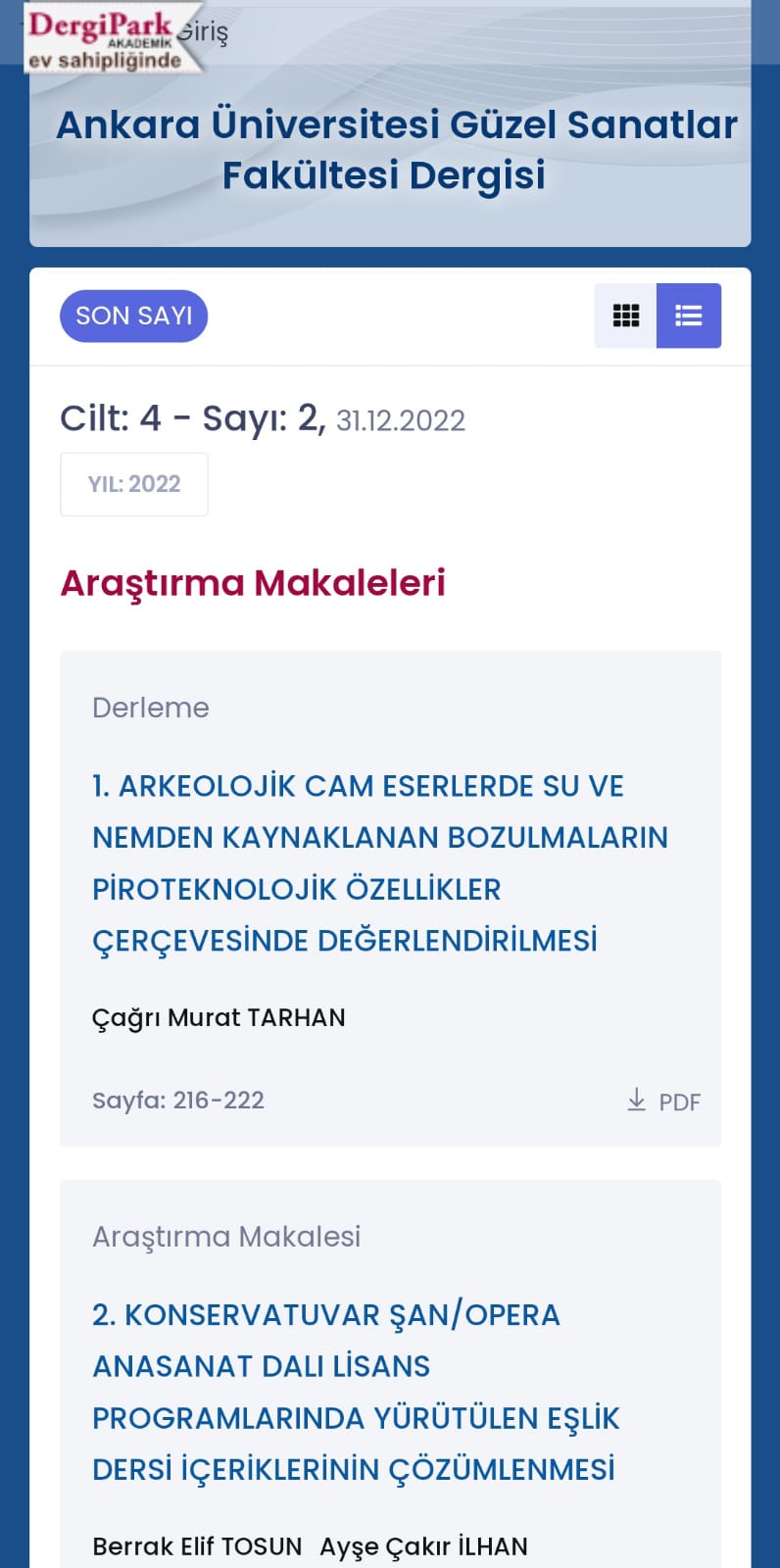This screenshot has height=1568, width=780.
Task: Download PDF of the 216-222 pages article
Action: point(664,1102)
